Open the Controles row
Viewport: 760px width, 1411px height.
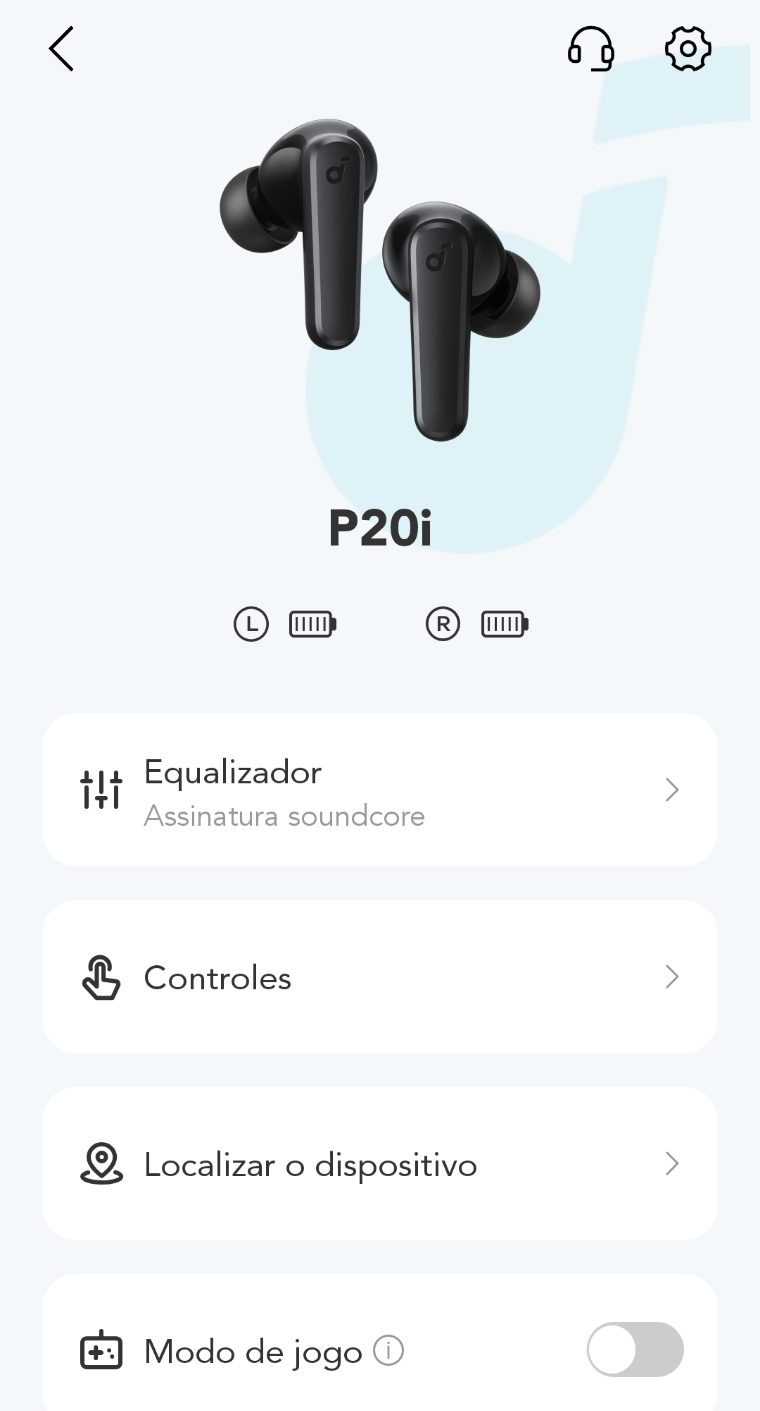click(x=379, y=977)
